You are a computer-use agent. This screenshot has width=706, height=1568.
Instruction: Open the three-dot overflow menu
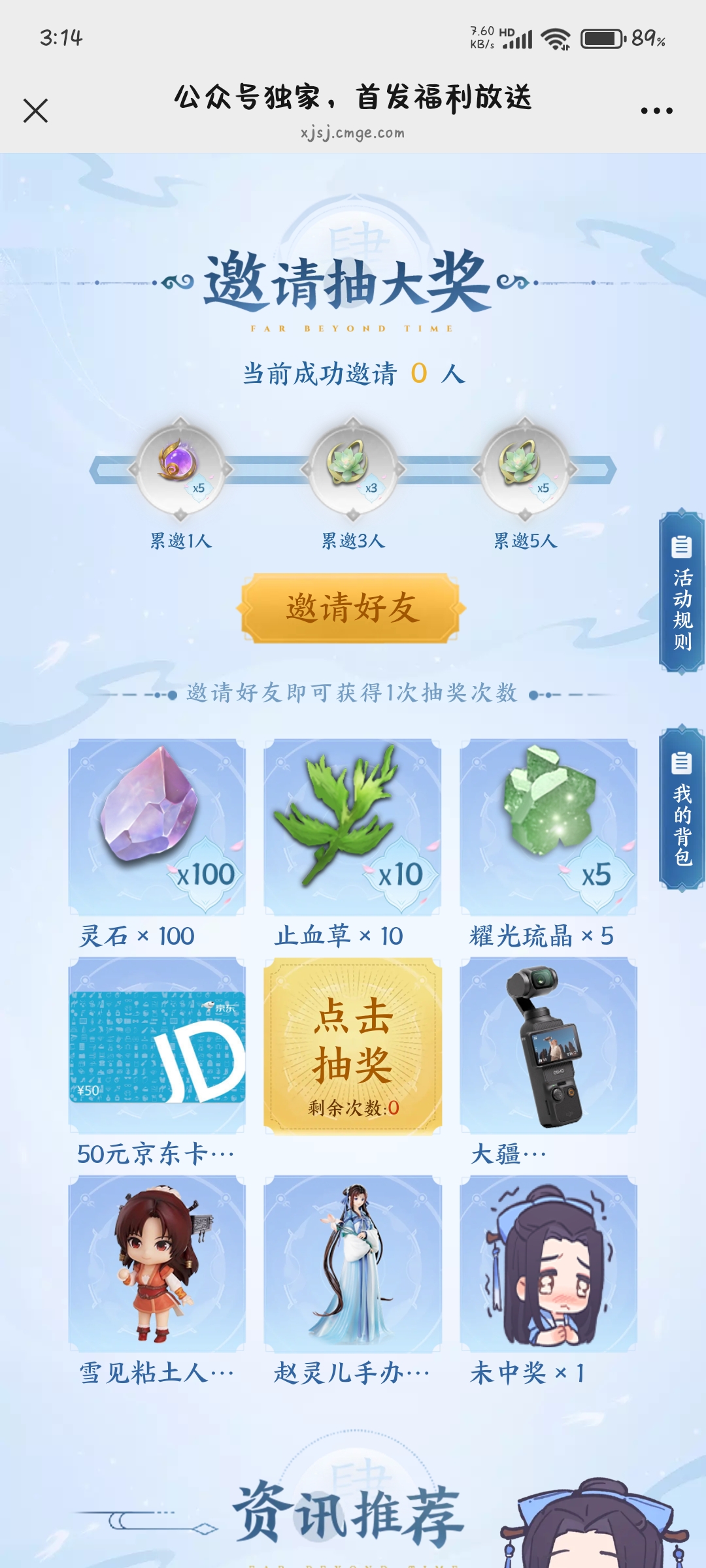click(656, 111)
